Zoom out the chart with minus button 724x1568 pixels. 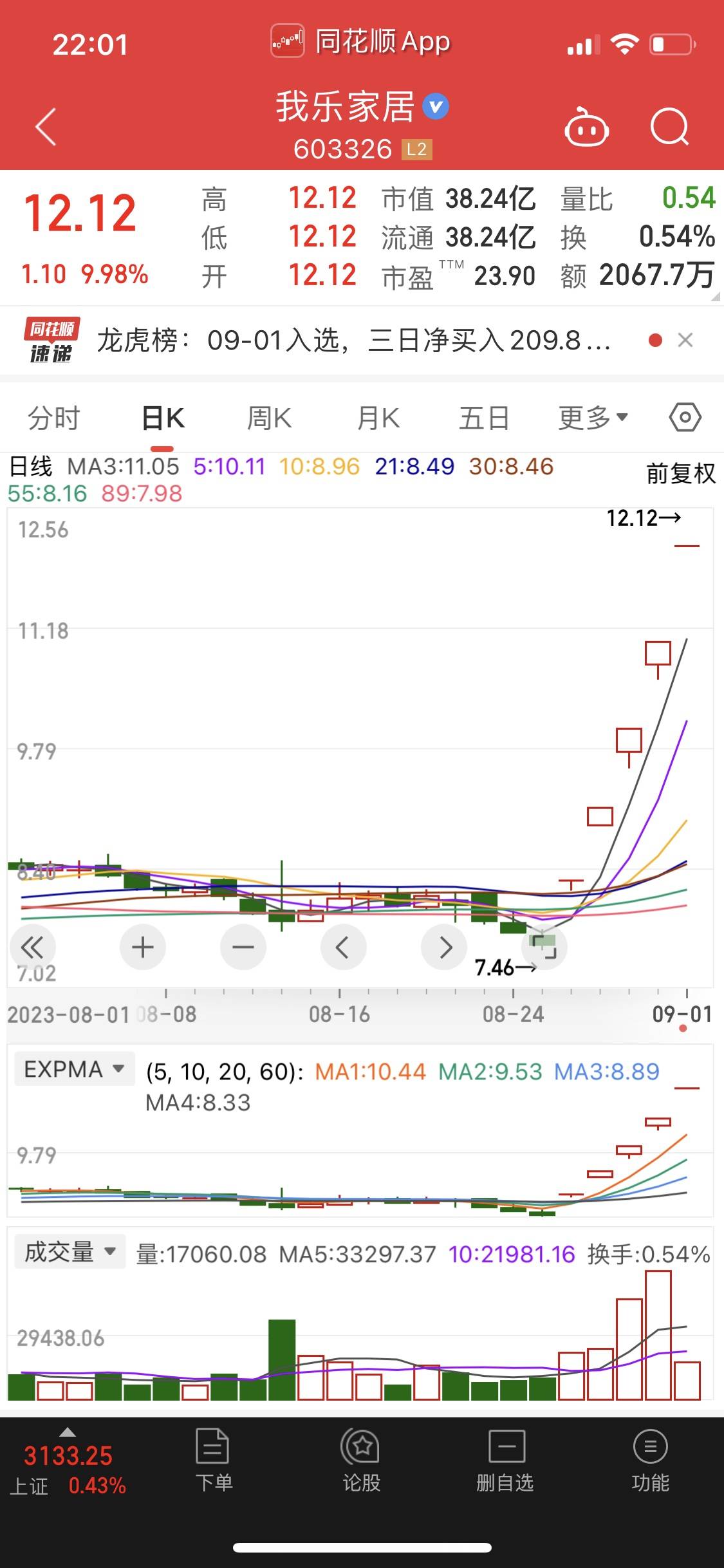pos(243,947)
